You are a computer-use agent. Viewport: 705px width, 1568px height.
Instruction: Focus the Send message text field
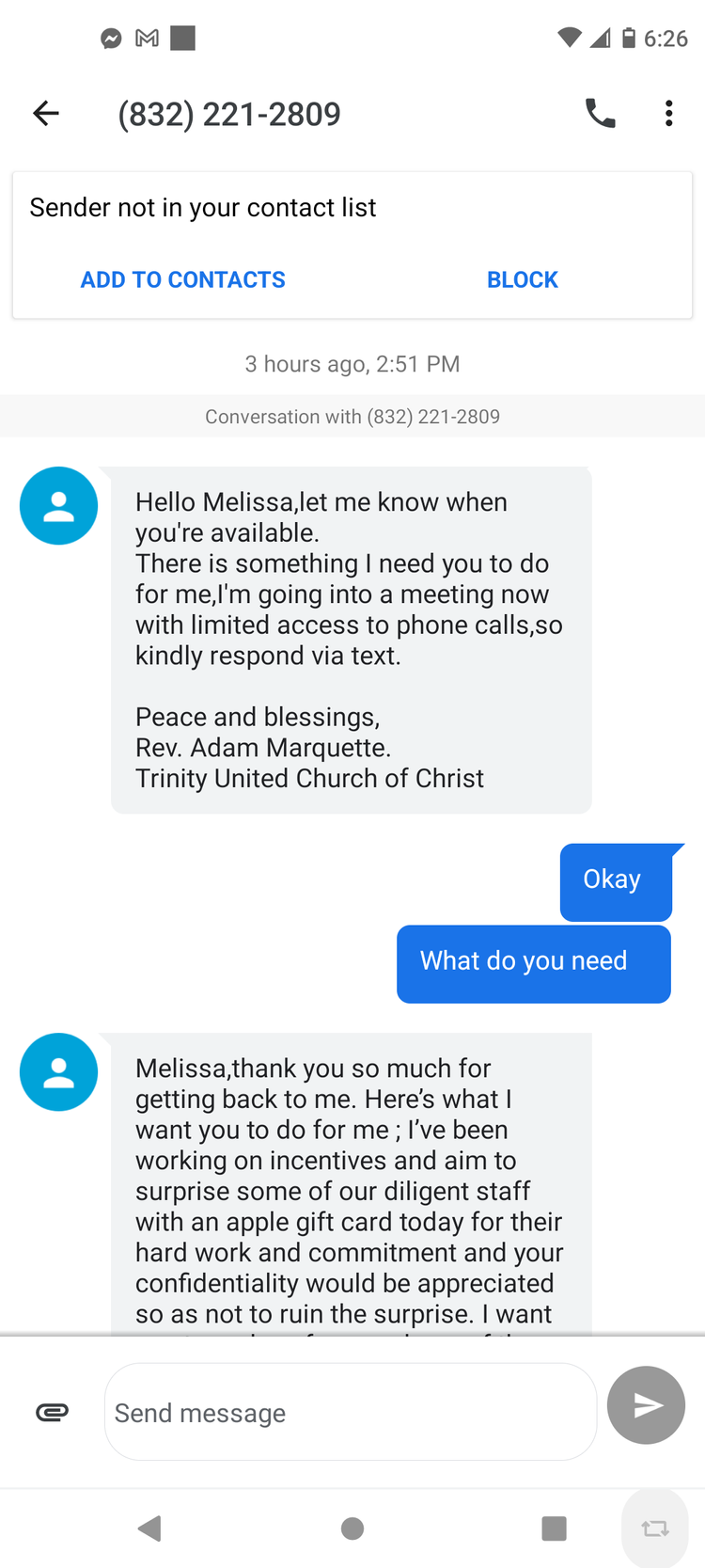coord(351,1412)
